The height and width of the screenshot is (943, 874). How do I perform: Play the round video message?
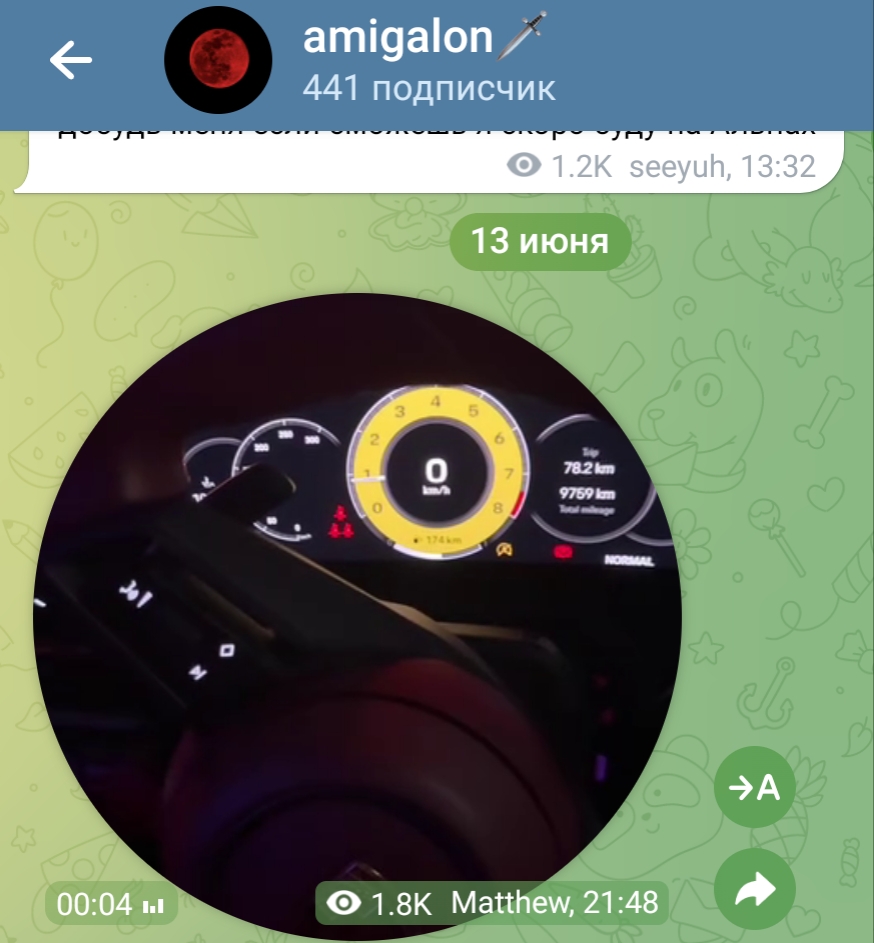pyautogui.click(x=357, y=617)
